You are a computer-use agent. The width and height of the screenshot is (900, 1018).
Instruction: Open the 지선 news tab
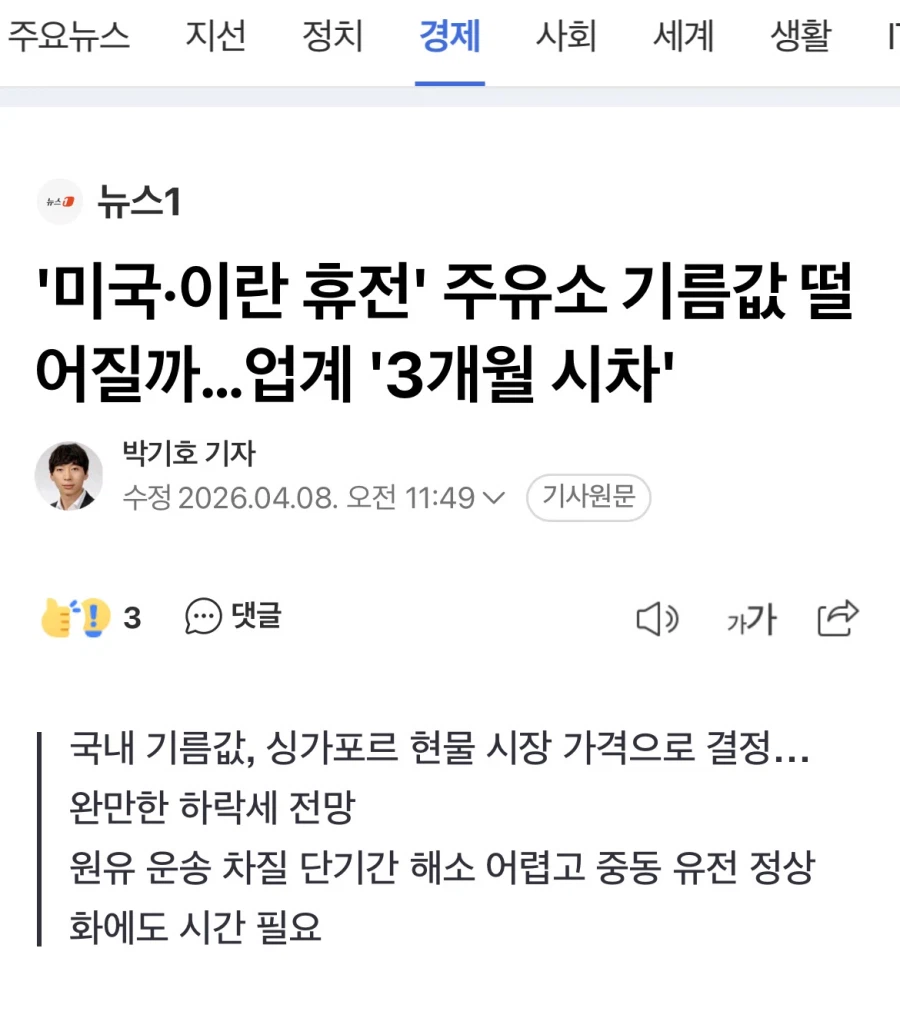[216, 38]
